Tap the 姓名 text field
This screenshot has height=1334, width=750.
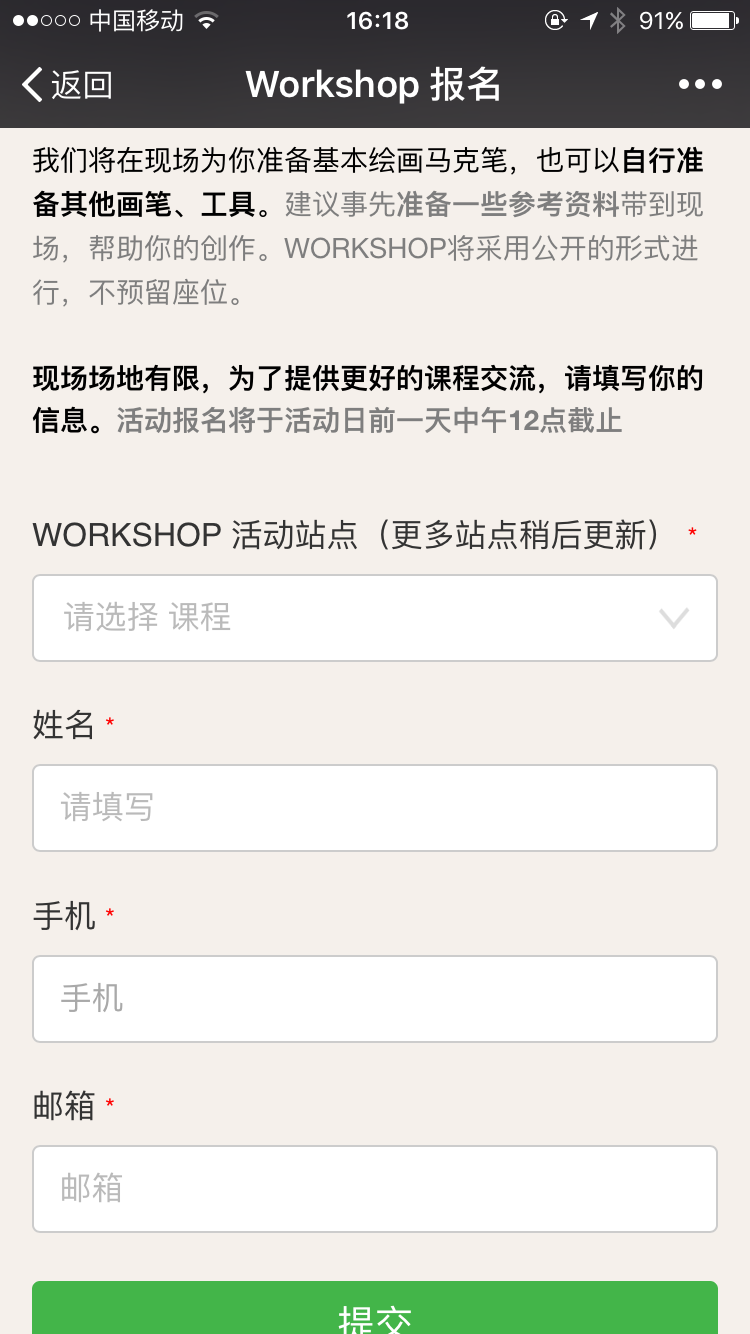374,808
